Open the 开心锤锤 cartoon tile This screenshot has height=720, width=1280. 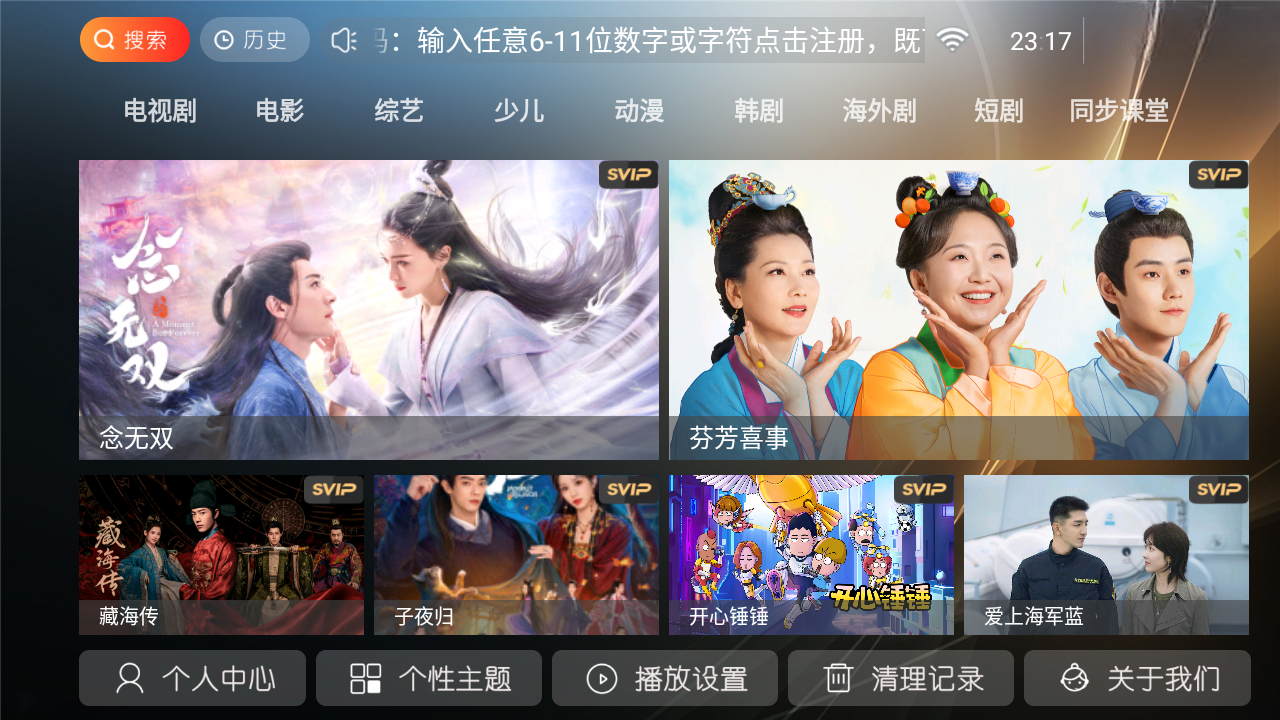click(811, 554)
